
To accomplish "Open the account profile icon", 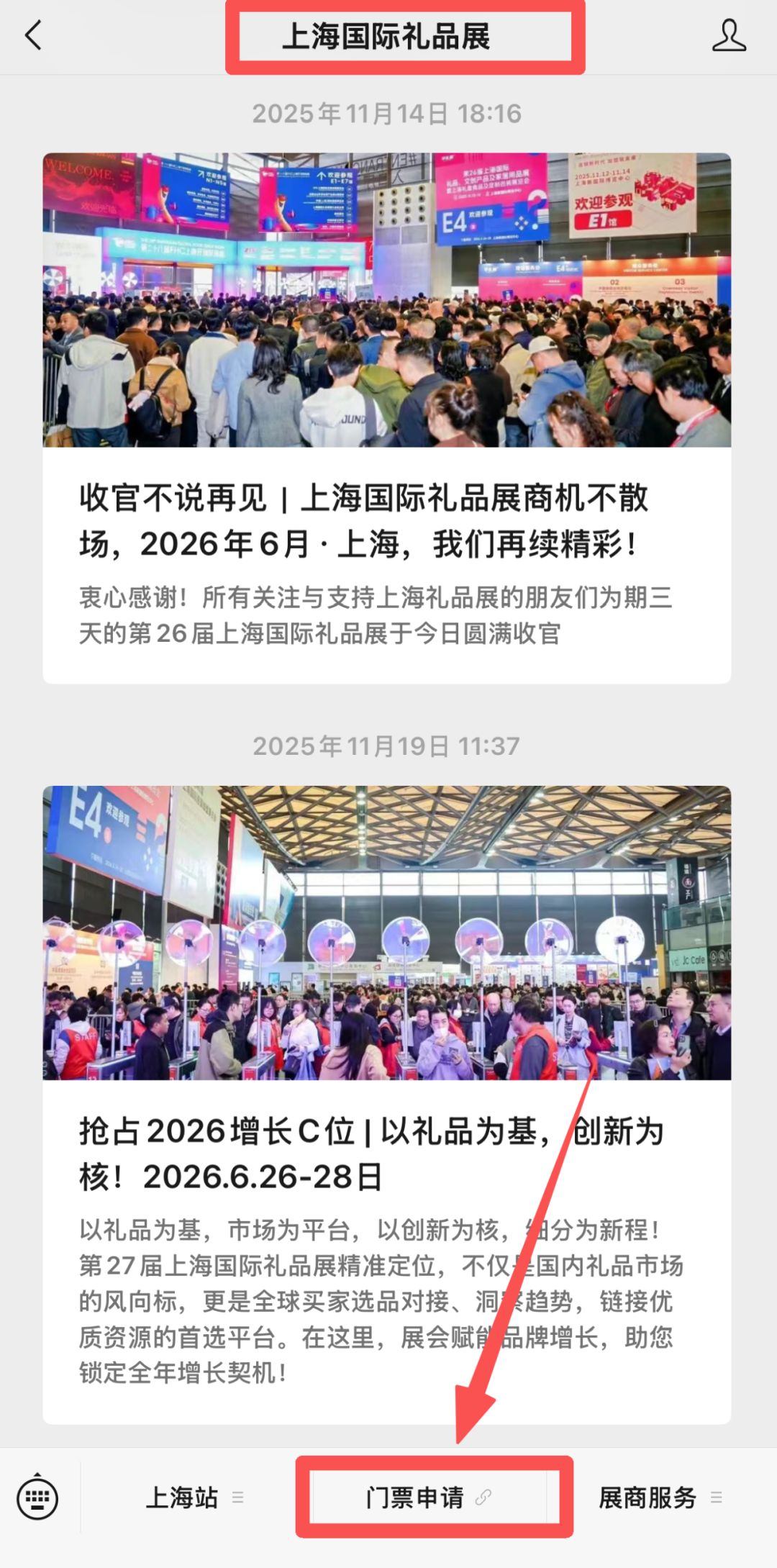I will tap(728, 35).
